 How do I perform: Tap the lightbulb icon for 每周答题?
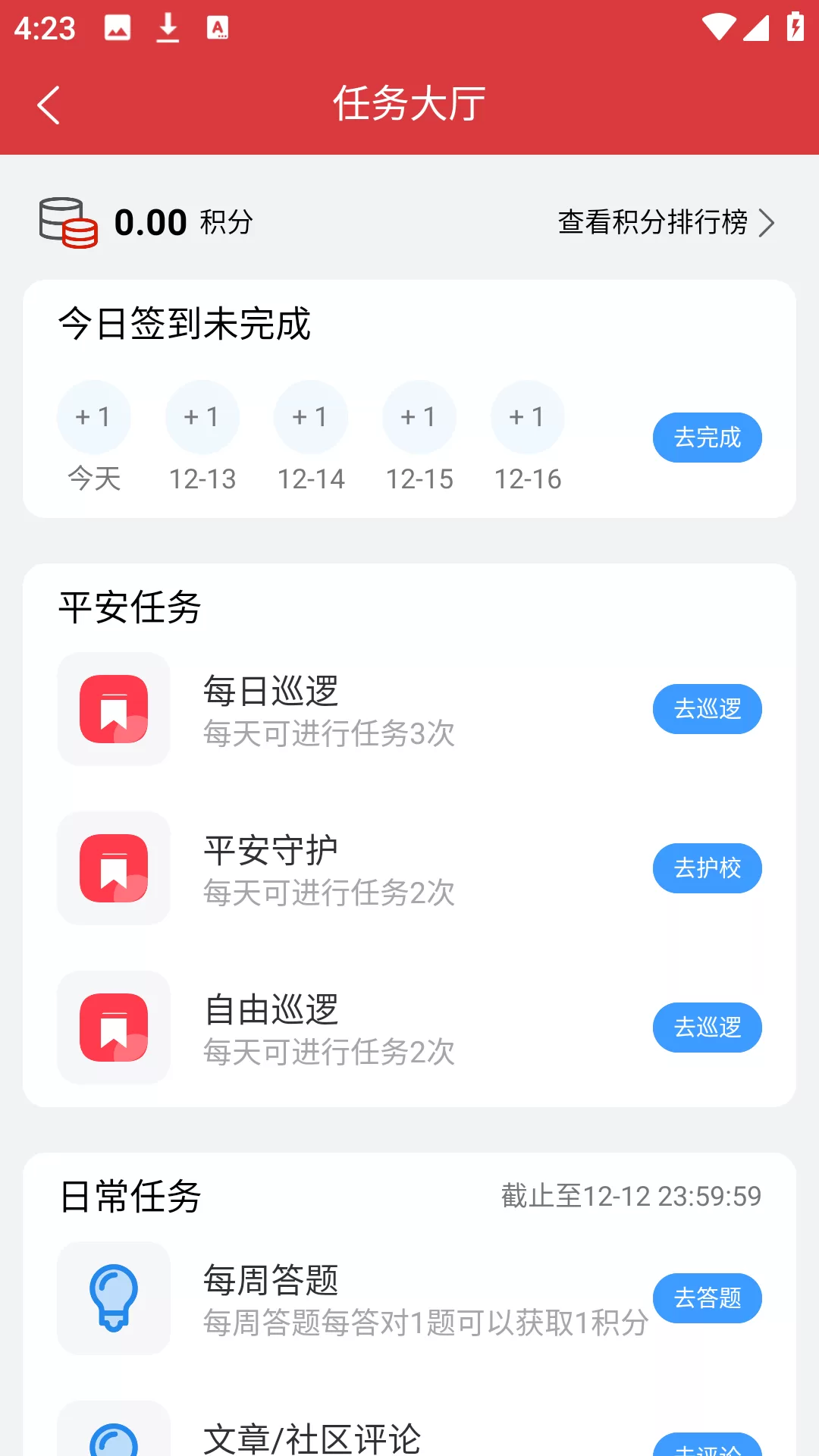113,1298
